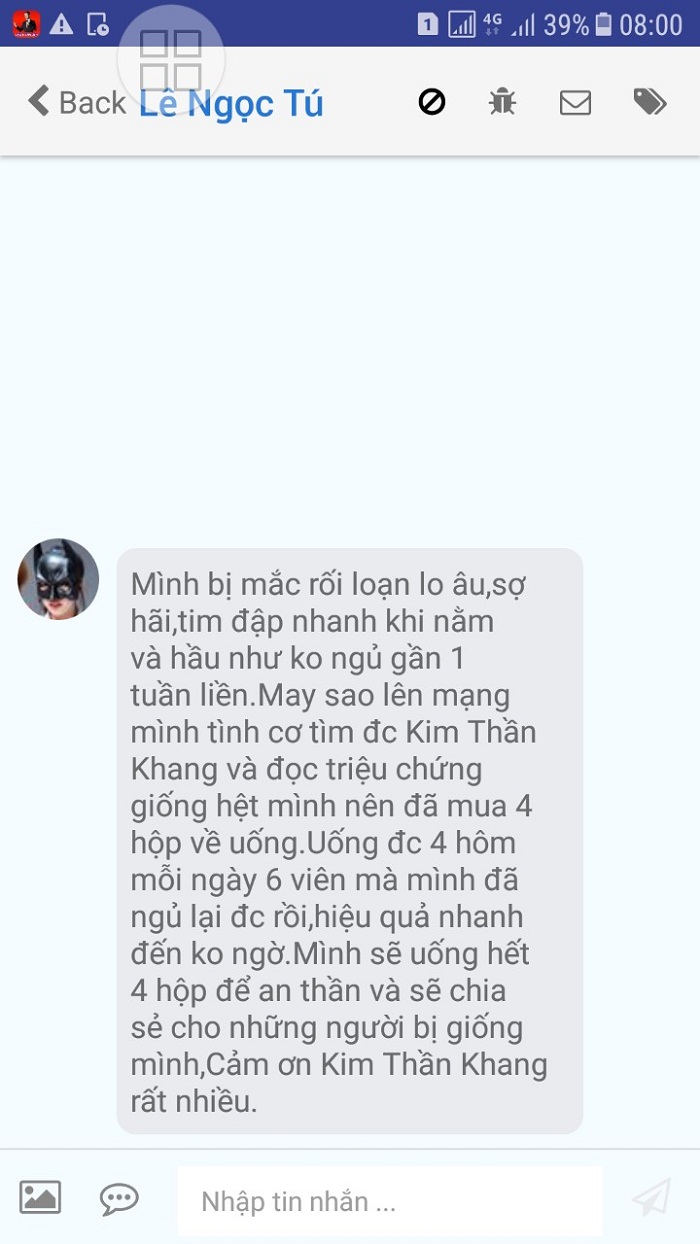The image size is (700, 1244).
Task: Send the message with the paper plane
Action: (x=651, y=1197)
